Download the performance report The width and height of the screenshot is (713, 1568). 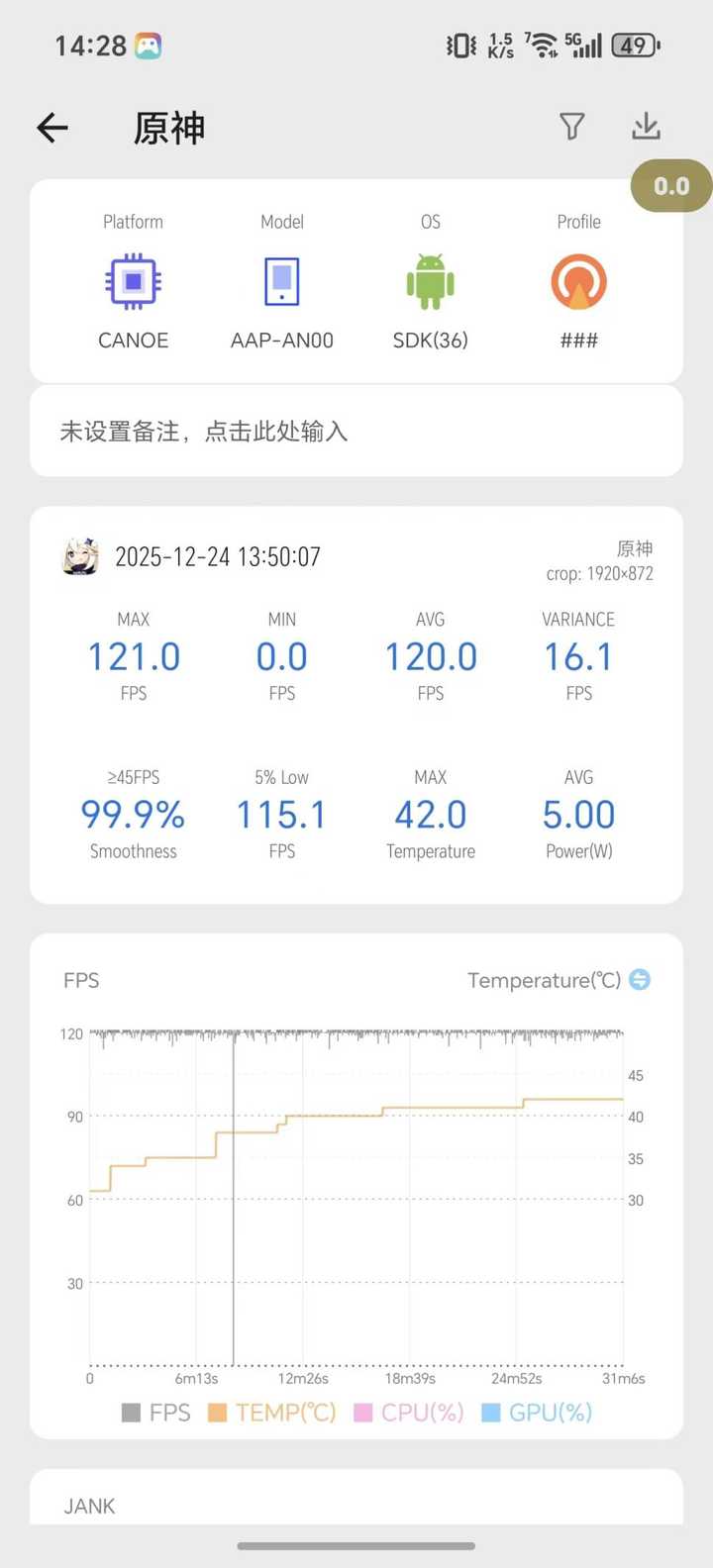[646, 127]
